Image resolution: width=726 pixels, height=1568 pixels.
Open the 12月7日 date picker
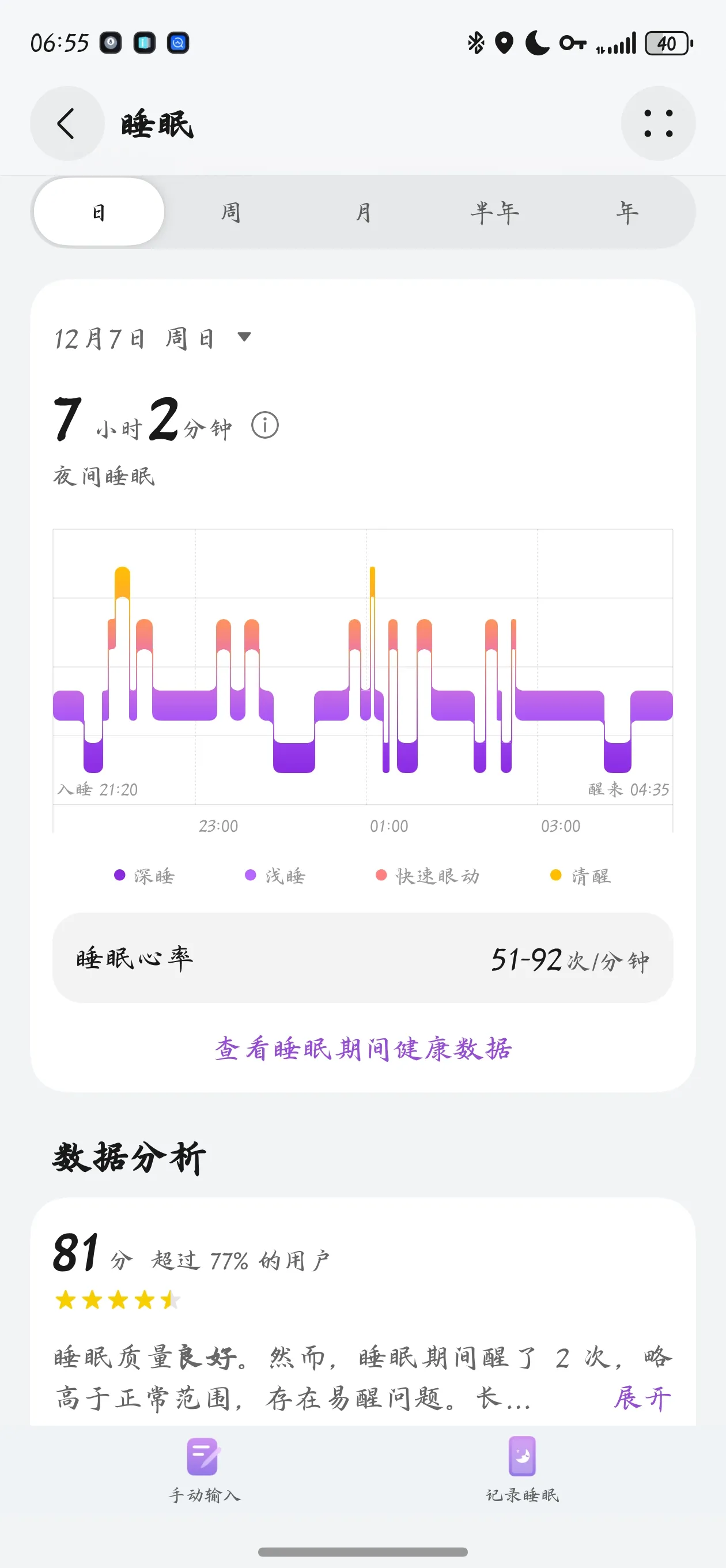(x=152, y=338)
